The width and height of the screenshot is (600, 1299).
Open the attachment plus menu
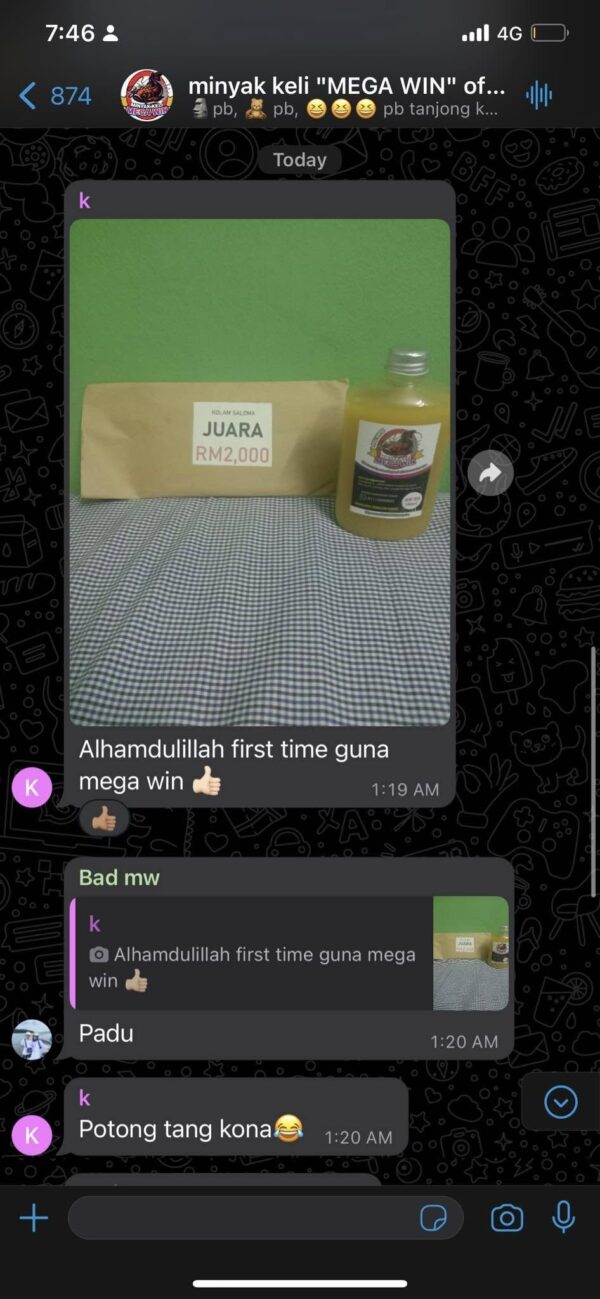click(34, 1218)
